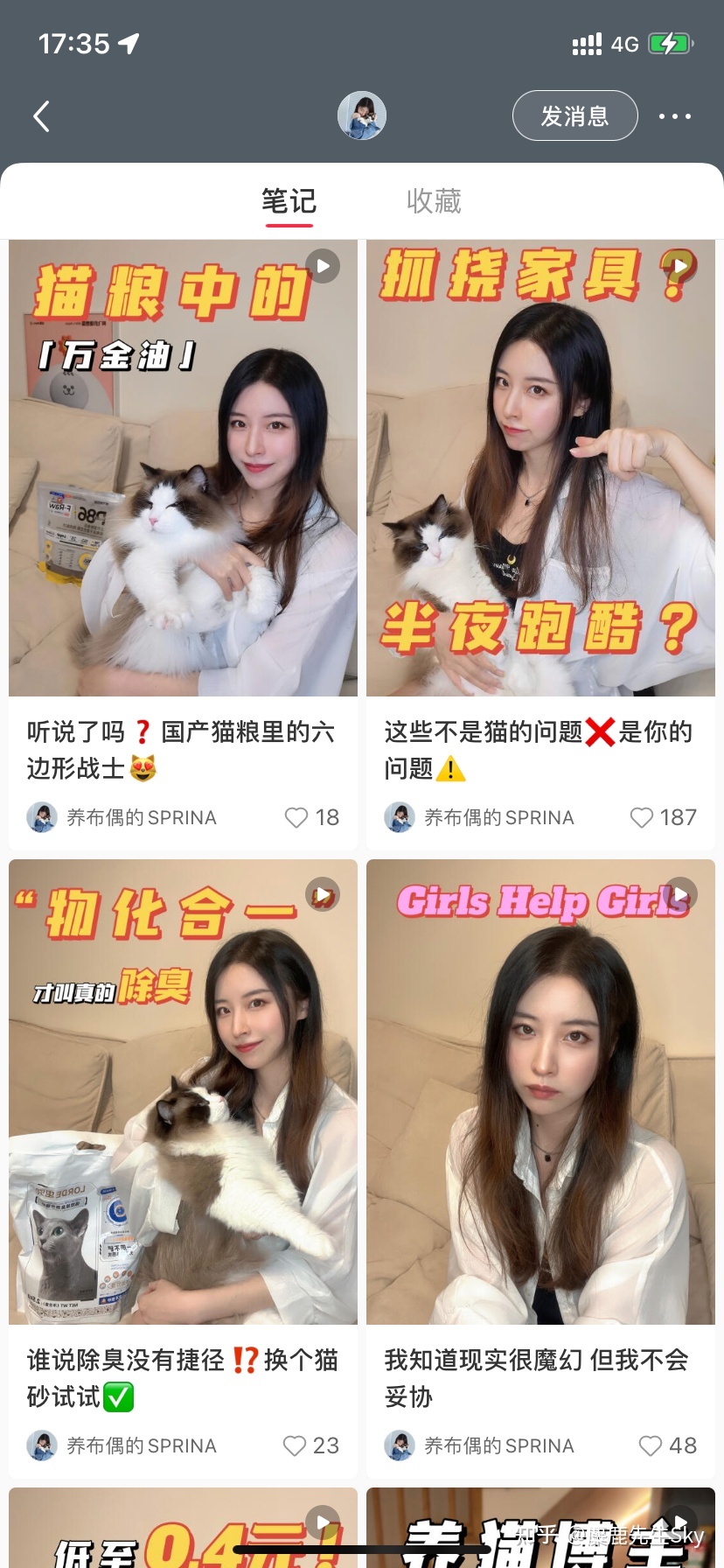Play the partially visible bottom-left video
The image size is (724, 1568).
(x=321, y=1522)
